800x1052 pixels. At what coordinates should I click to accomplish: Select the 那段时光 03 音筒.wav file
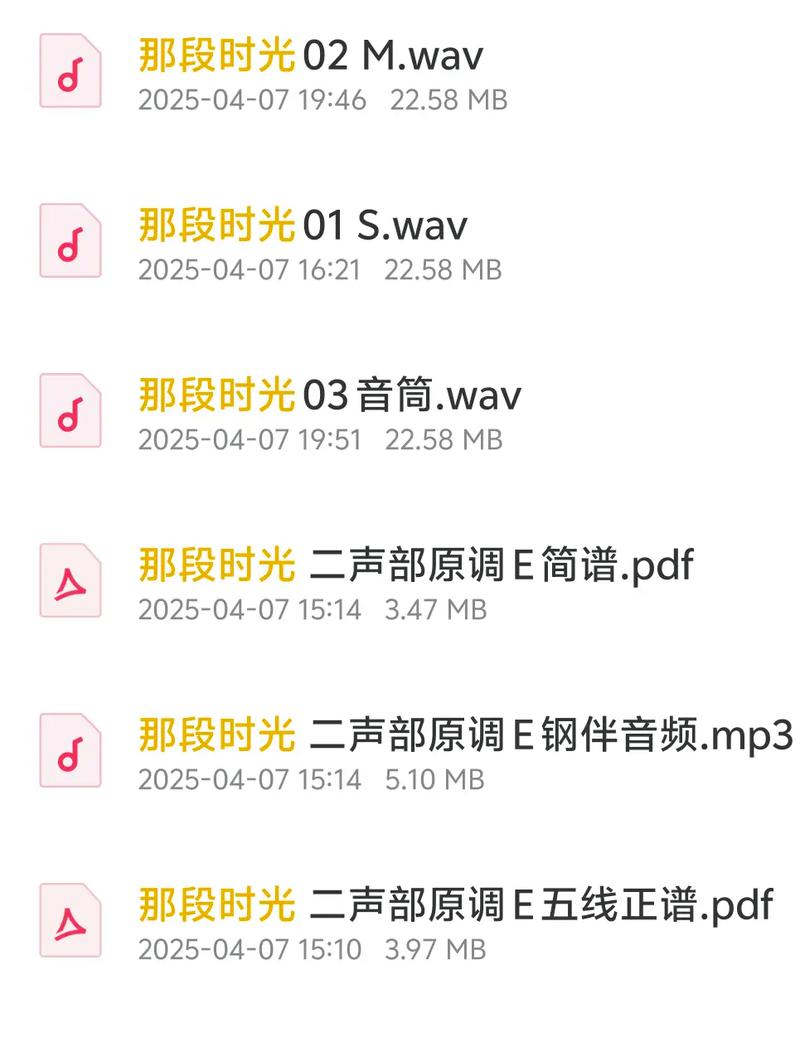pos(329,396)
